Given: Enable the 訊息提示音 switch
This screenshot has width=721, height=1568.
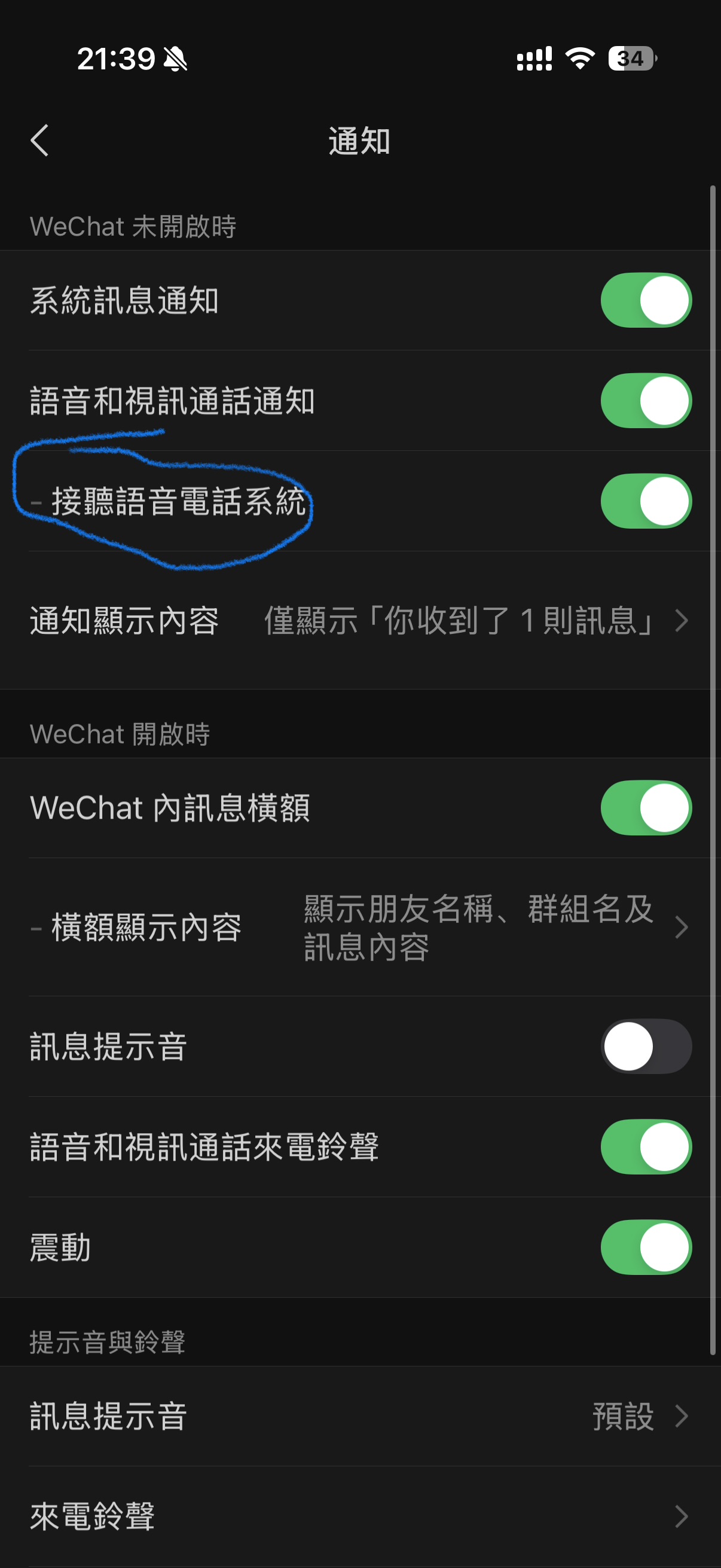Looking at the screenshot, I should point(646,1047).
